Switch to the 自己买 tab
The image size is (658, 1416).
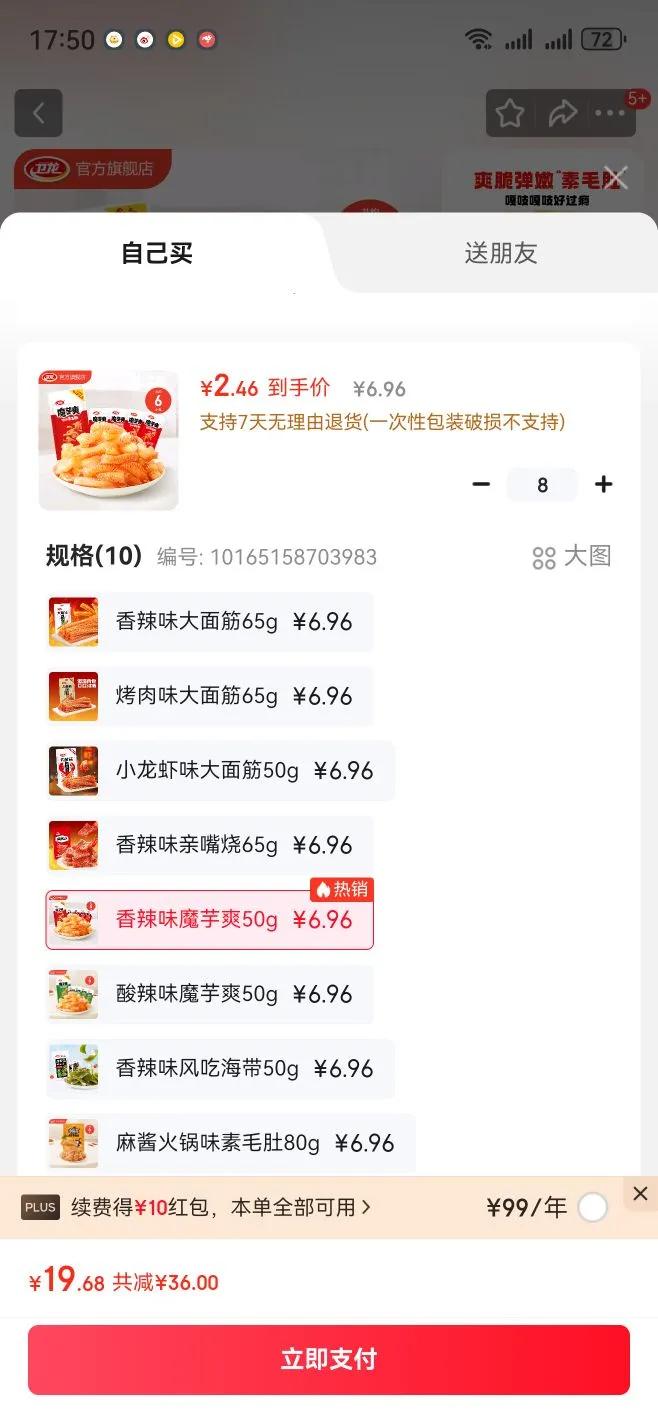[x=157, y=253]
